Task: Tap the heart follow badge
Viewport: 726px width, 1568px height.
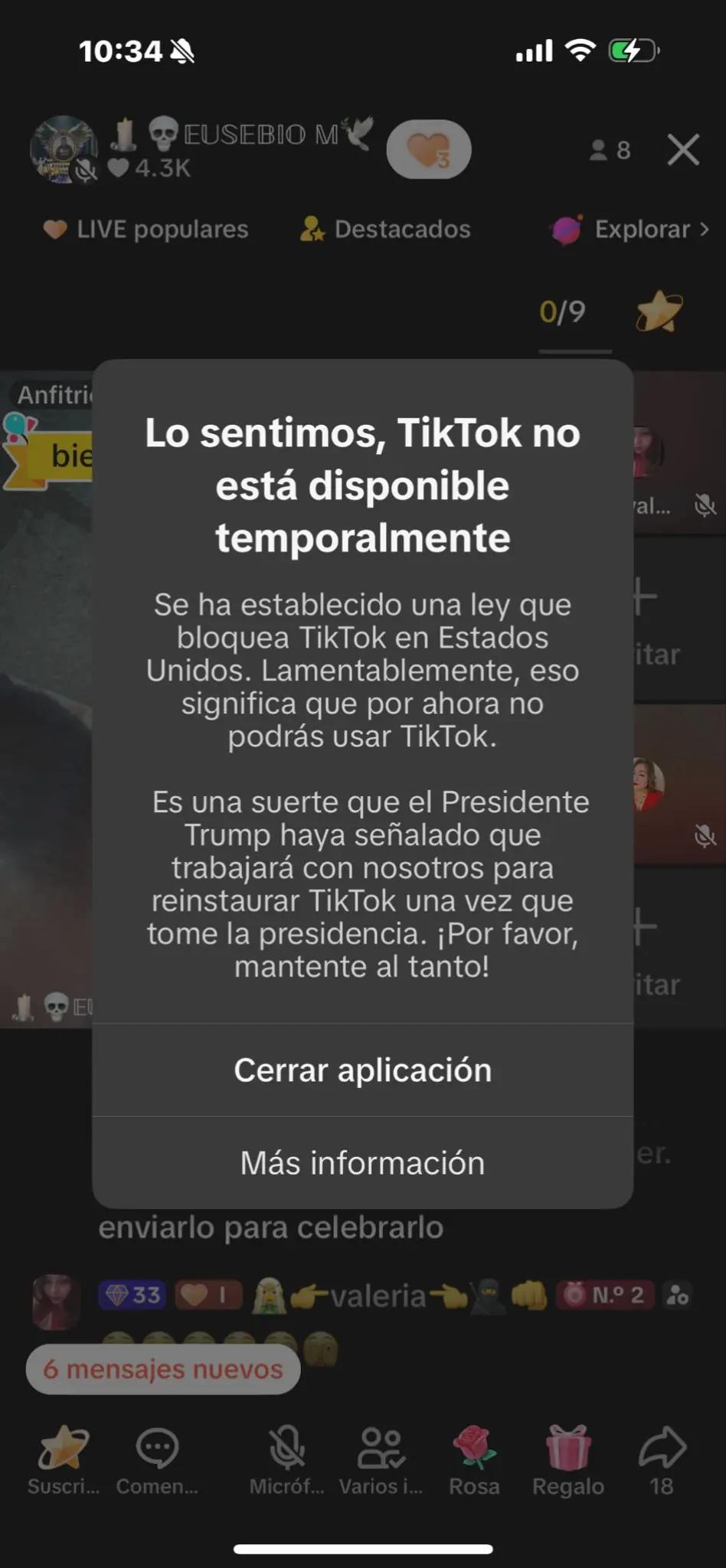Action: (428, 149)
